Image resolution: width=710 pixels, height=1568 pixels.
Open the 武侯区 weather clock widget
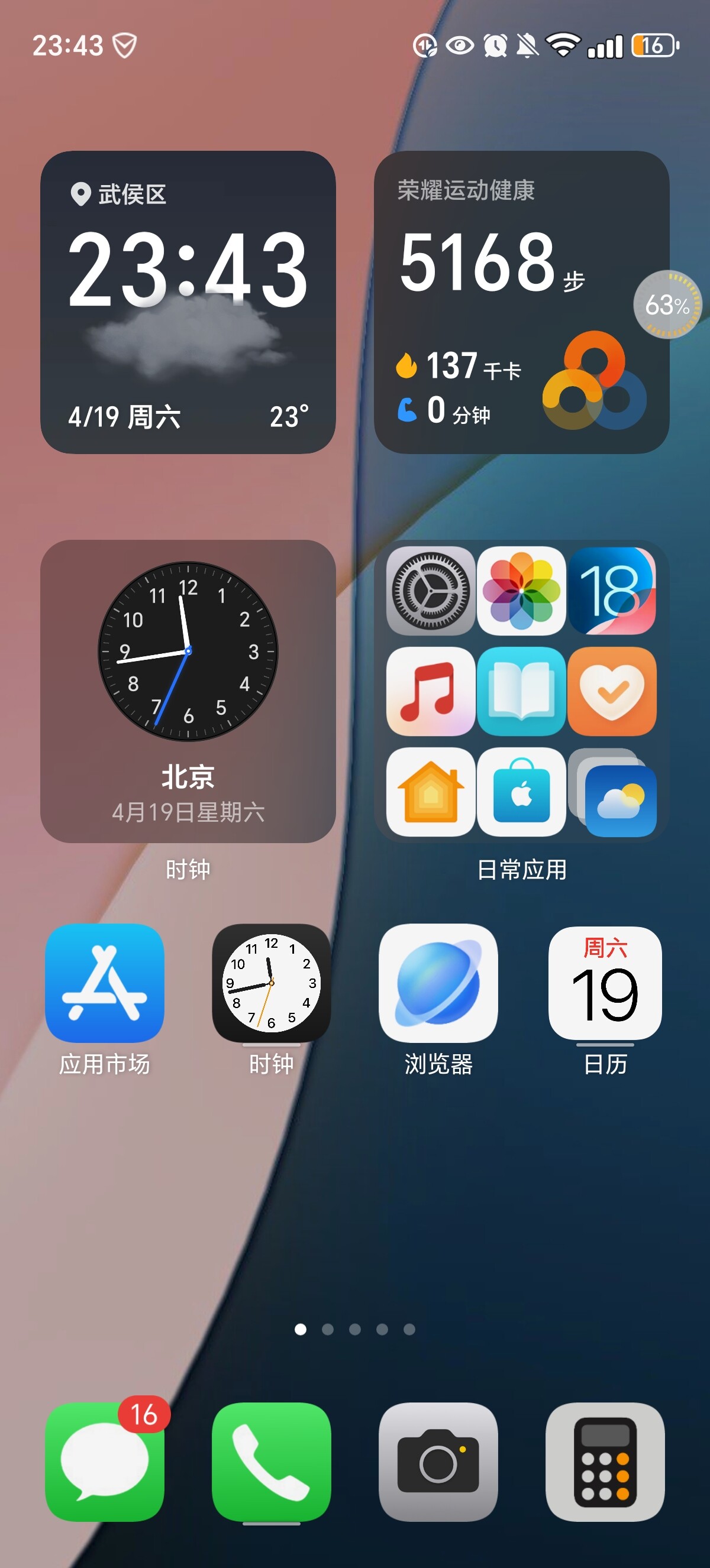tap(188, 302)
